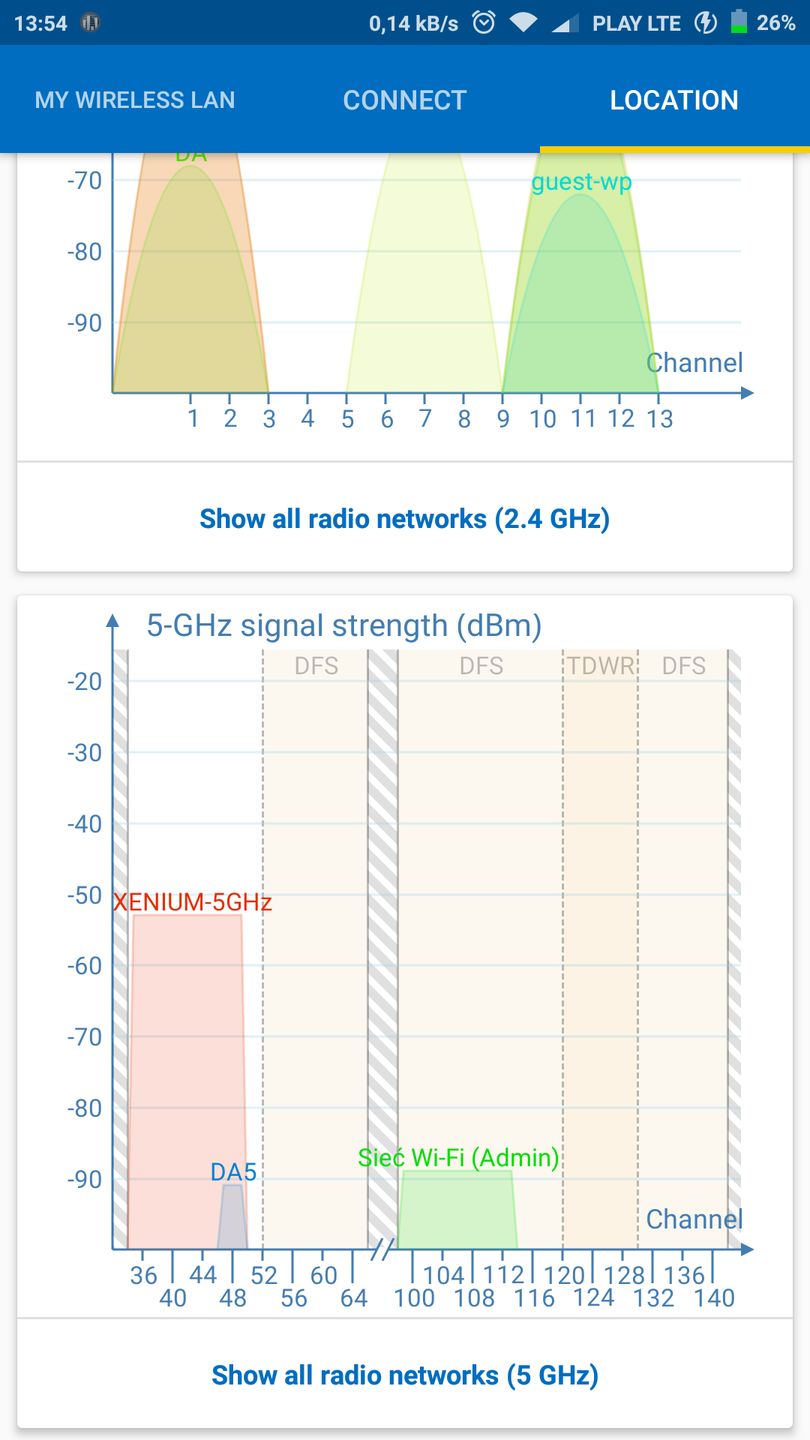Open the Connect tab

point(405,100)
